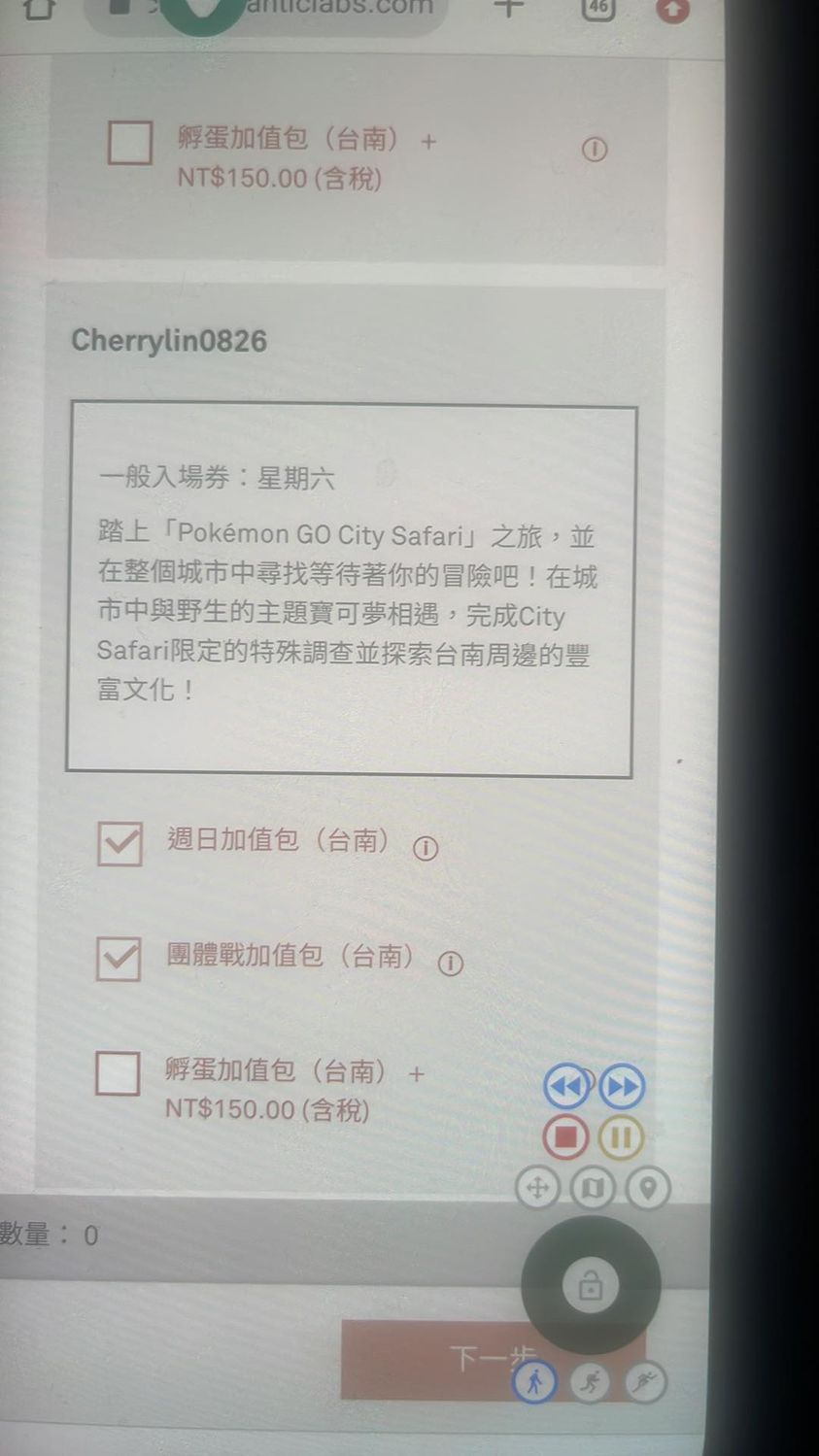819x1456 pixels.
Task: Uncheck 團體戰加值包（台南）checkbox
Action: 119,959
